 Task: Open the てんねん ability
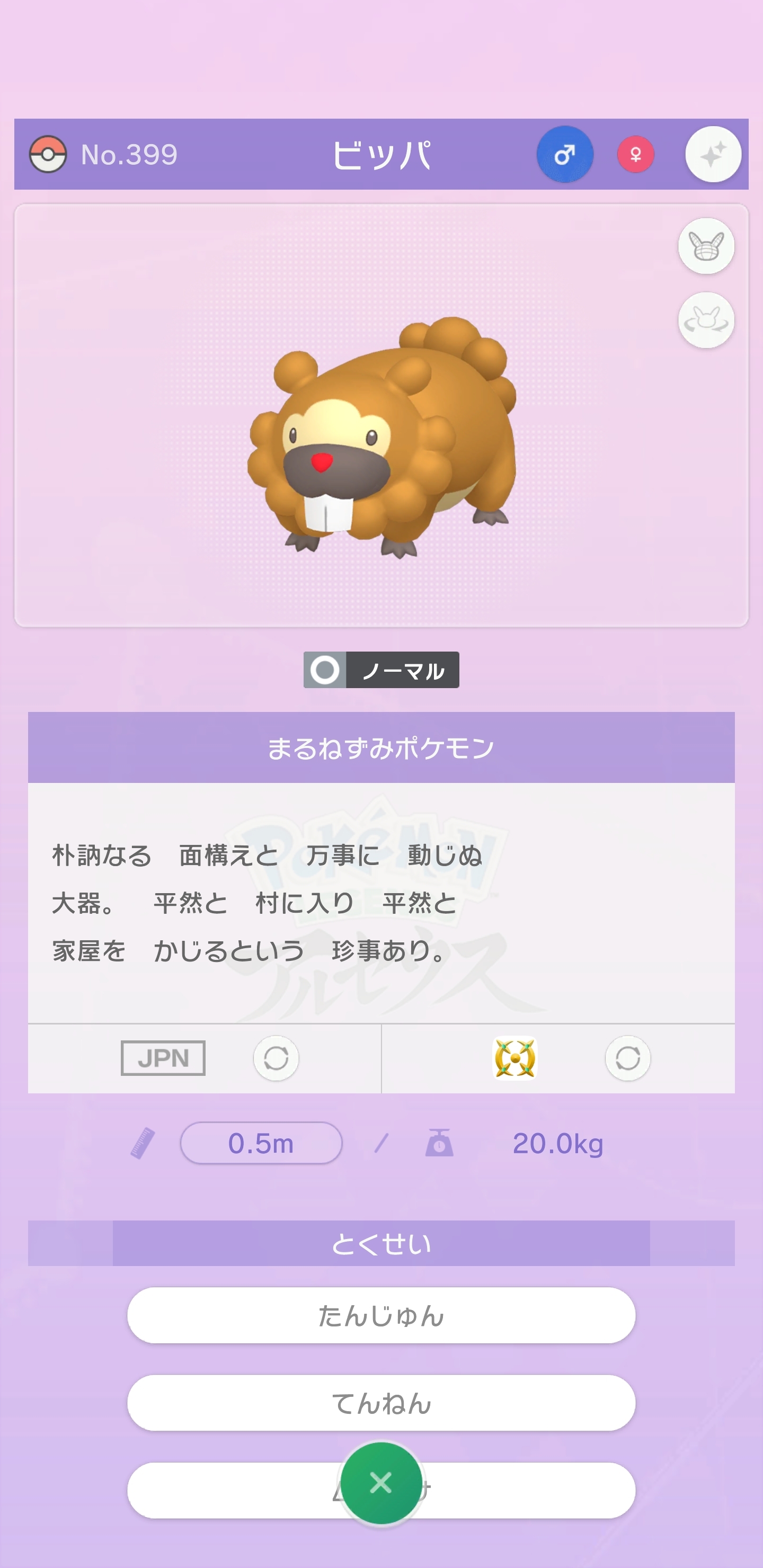(x=381, y=1403)
